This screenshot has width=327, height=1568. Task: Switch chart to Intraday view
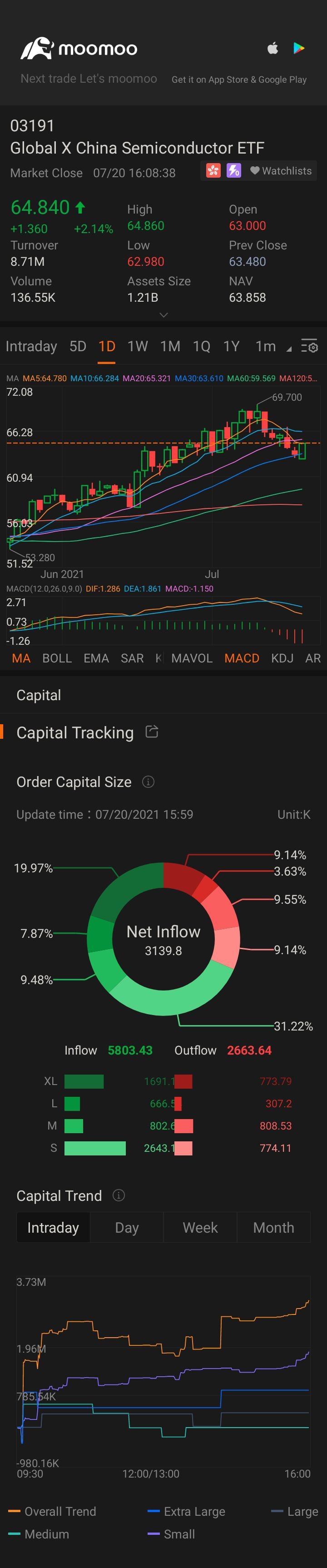pos(31,346)
